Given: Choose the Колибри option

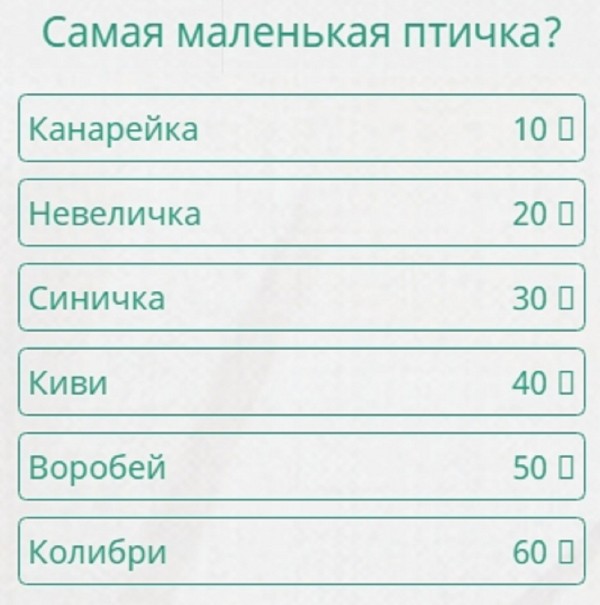Looking at the screenshot, I should click(300, 551).
